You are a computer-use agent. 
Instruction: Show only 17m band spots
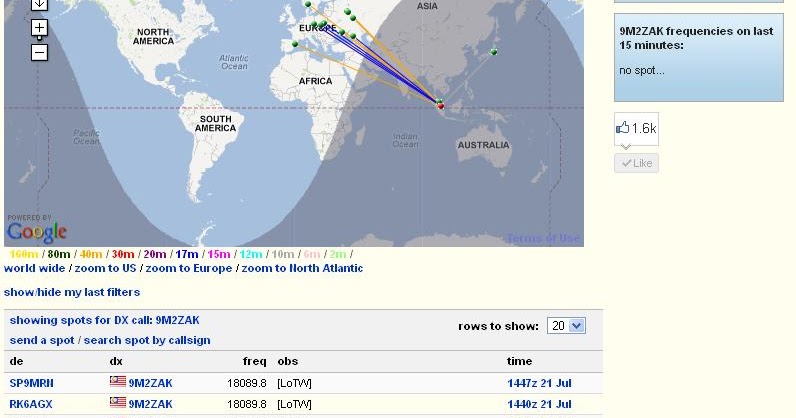[187, 254]
